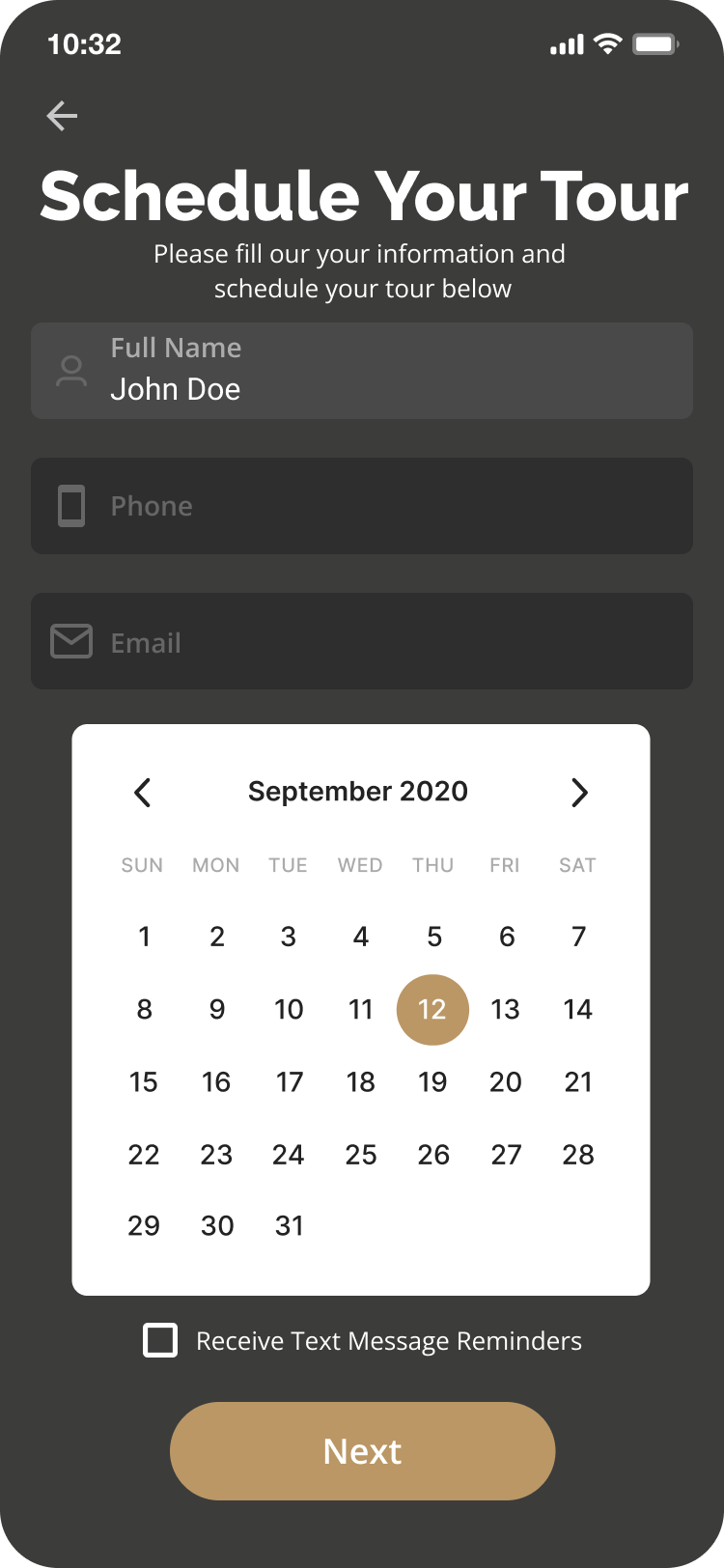Select September 1 on the calendar

(x=144, y=937)
